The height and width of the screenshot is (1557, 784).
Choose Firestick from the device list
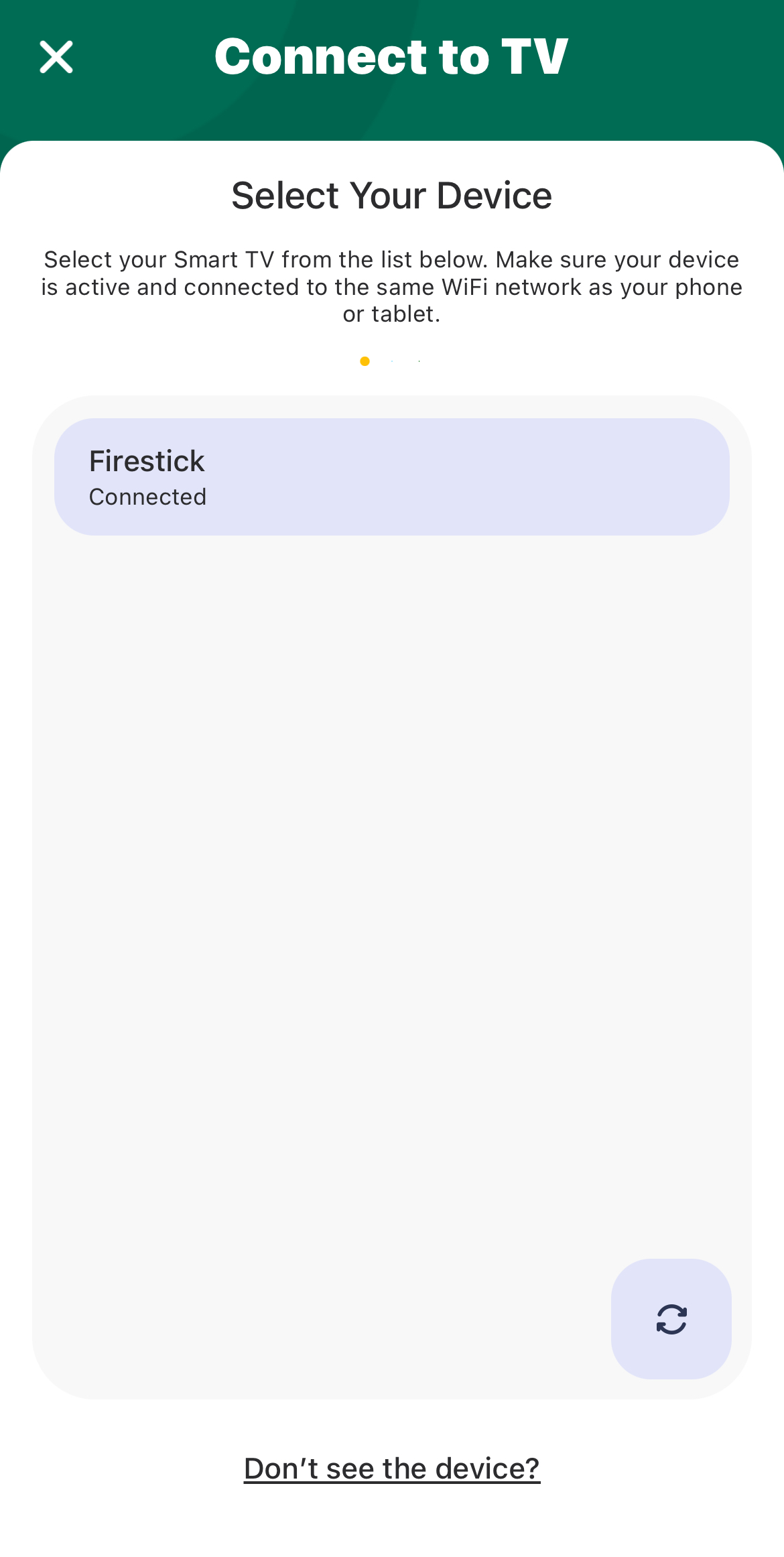(391, 476)
